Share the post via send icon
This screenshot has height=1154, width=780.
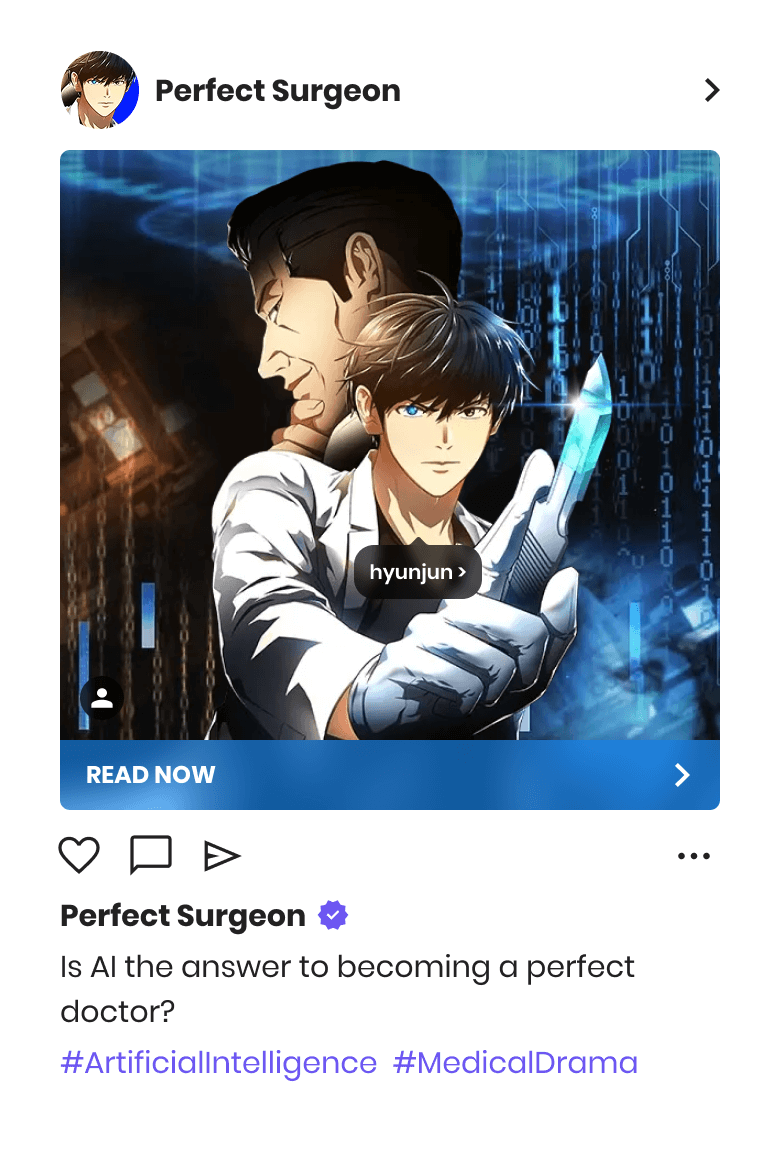[222, 856]
